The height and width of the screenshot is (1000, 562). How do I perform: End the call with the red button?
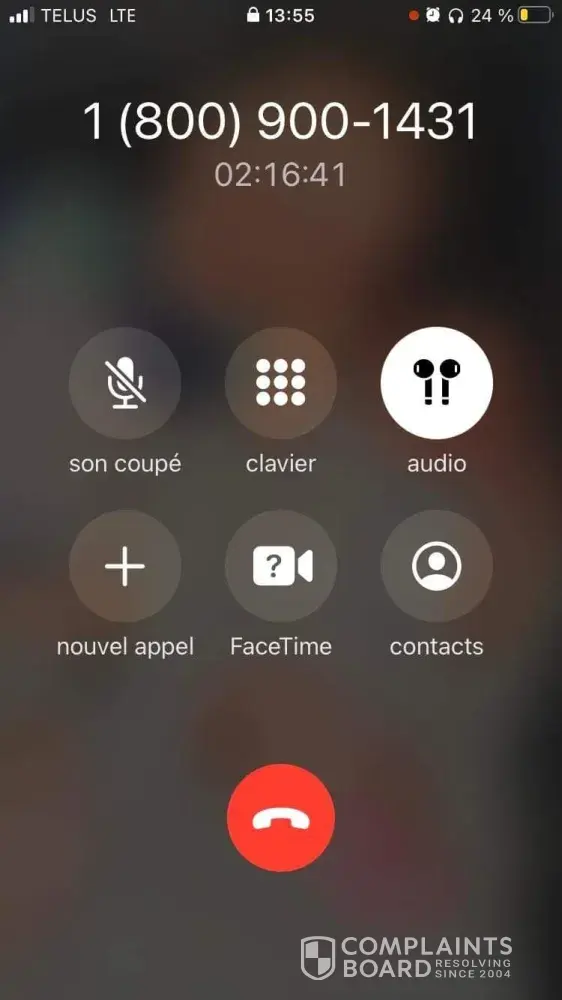[x=281, y=818]
